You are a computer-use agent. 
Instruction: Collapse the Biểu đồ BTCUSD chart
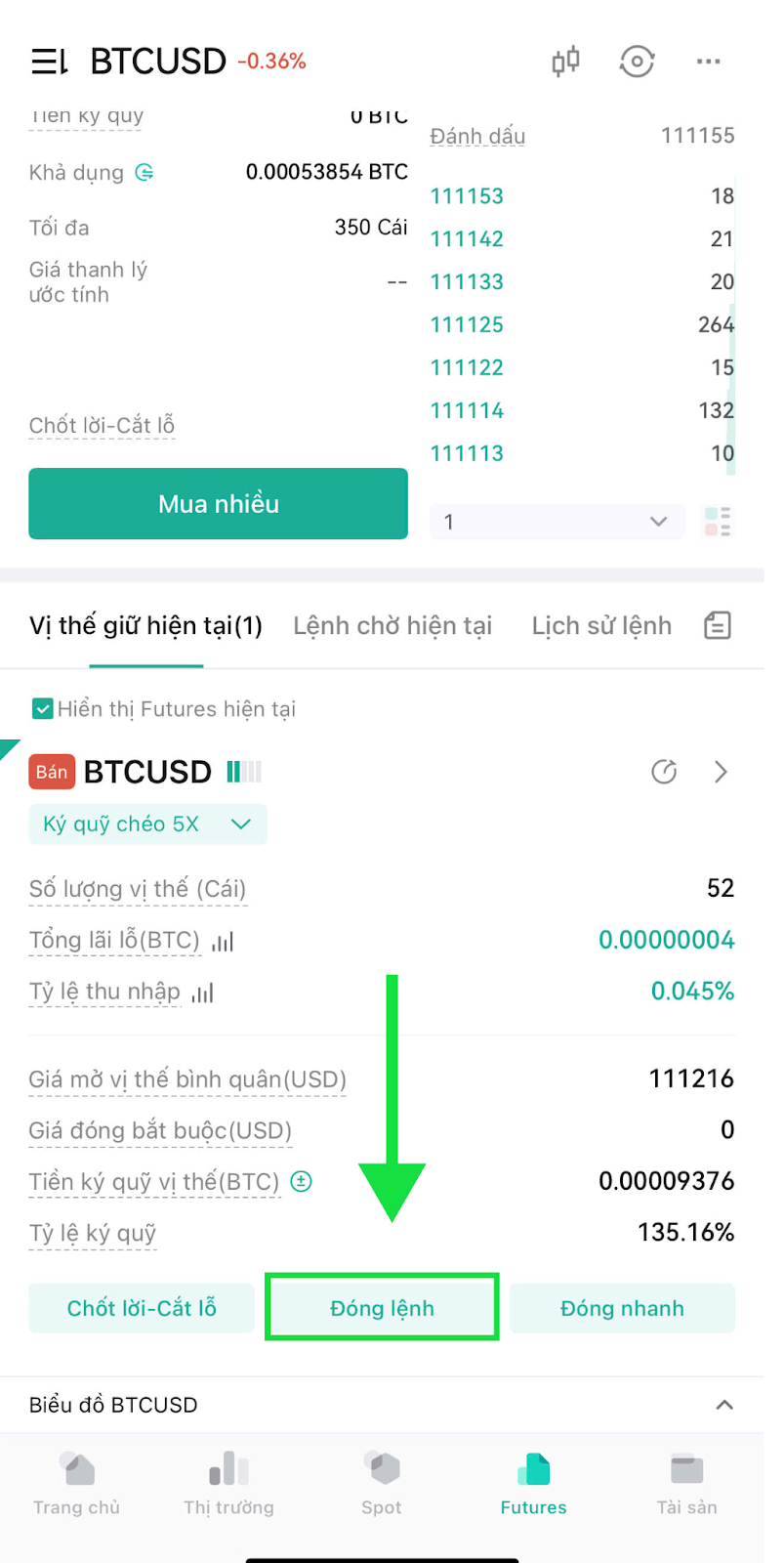(724, 1405)
